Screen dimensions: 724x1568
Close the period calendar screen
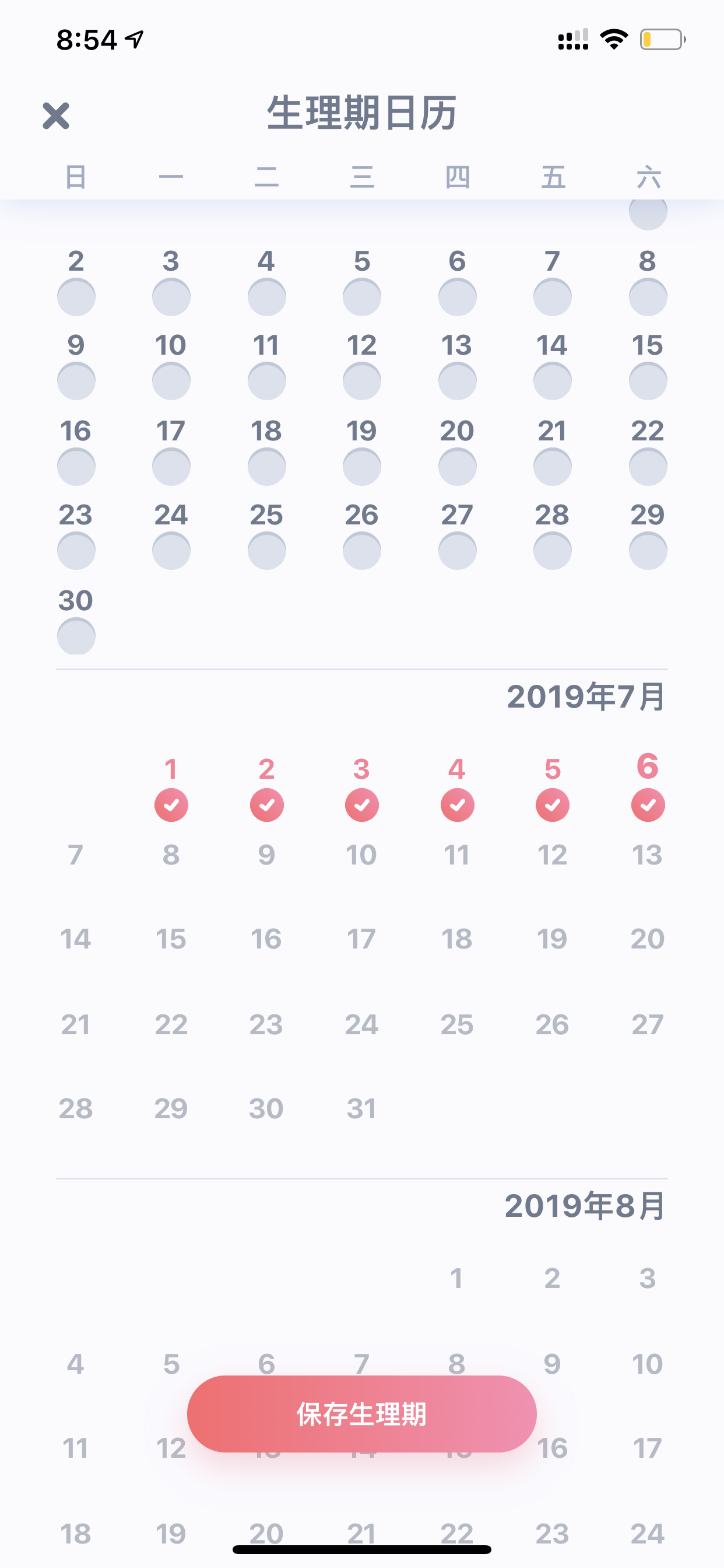coord(56,116)
